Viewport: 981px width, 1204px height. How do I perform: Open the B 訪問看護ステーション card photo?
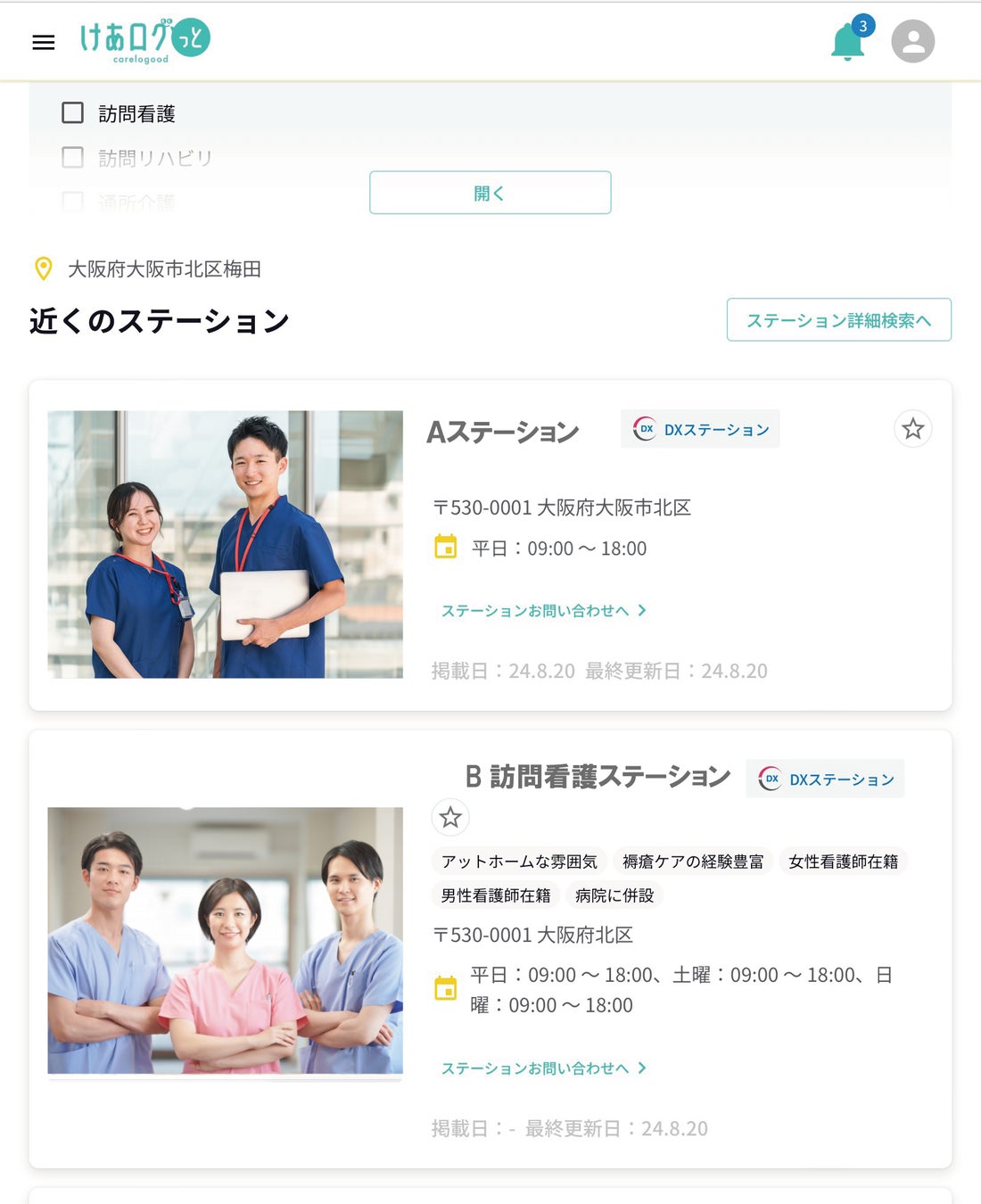point(225,940)
